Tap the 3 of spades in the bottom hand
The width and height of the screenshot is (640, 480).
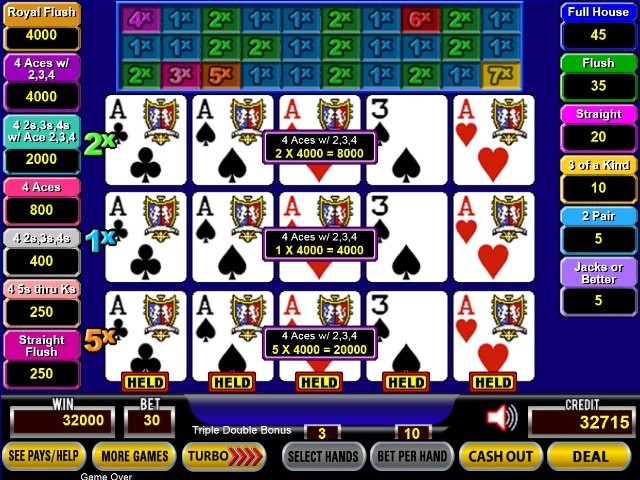coord(406,335)
